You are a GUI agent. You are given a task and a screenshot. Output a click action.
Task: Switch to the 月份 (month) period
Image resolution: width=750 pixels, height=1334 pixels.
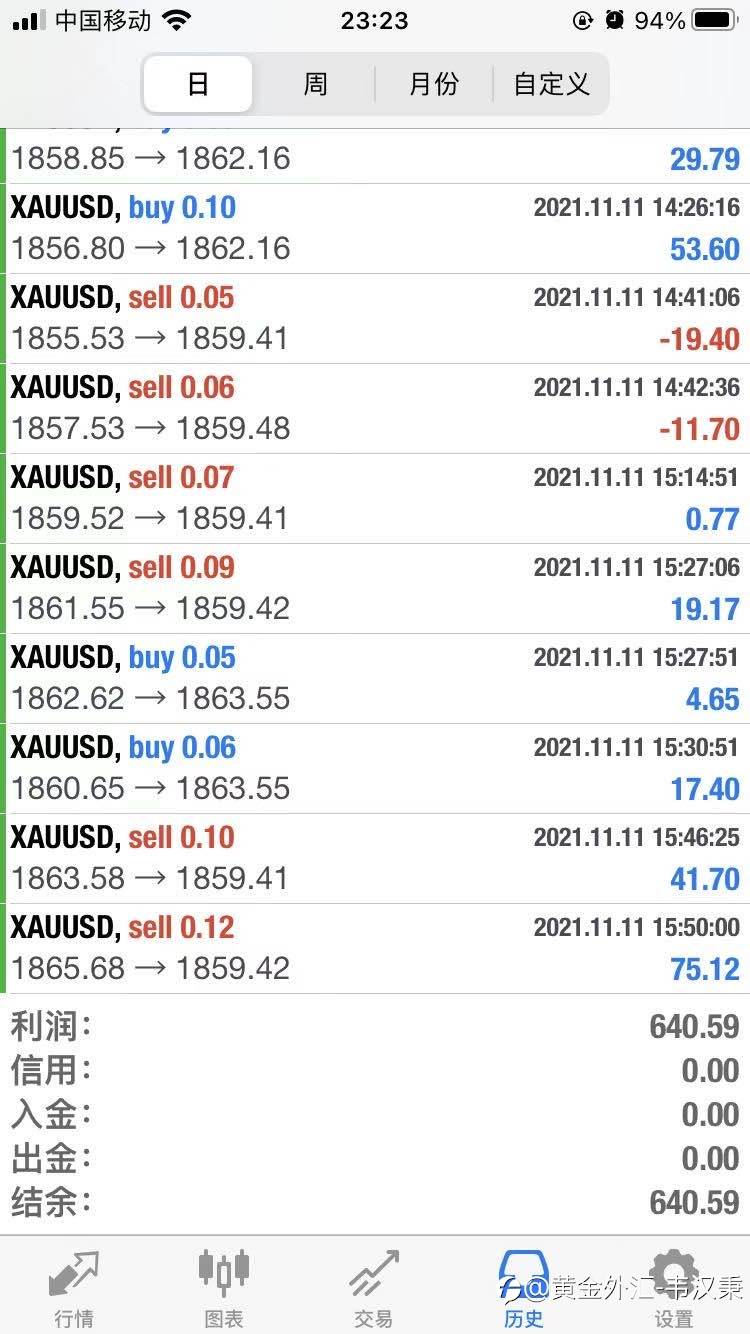(x=434, y=84)
